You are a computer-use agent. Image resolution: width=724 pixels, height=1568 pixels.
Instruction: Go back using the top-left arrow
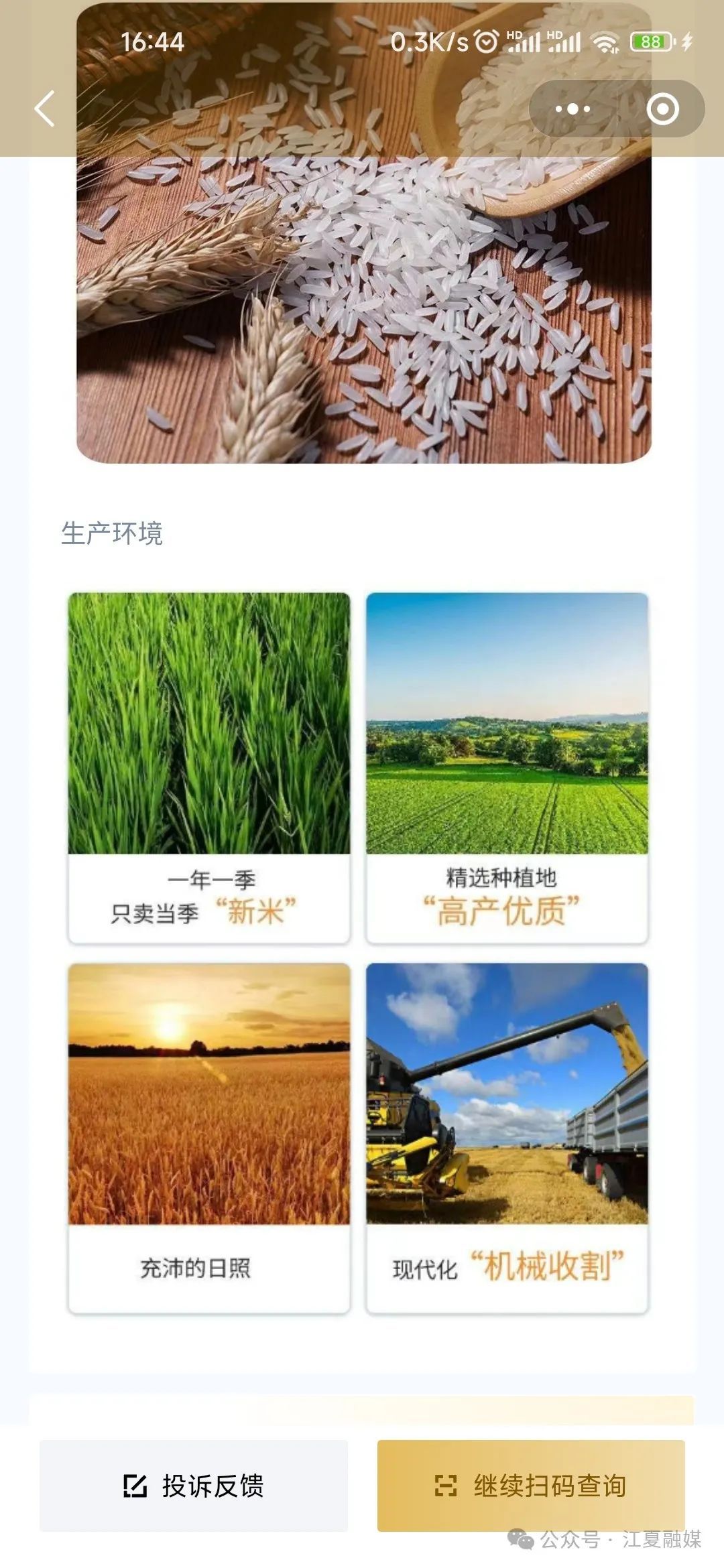(x=44, y=109)
